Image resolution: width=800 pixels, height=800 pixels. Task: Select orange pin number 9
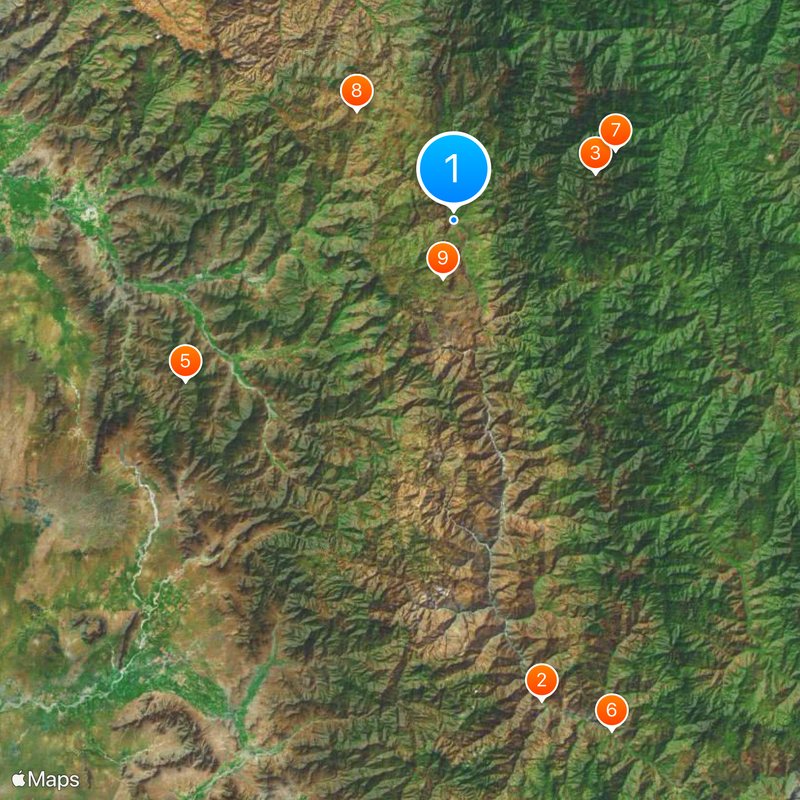(x=442, y=259)
